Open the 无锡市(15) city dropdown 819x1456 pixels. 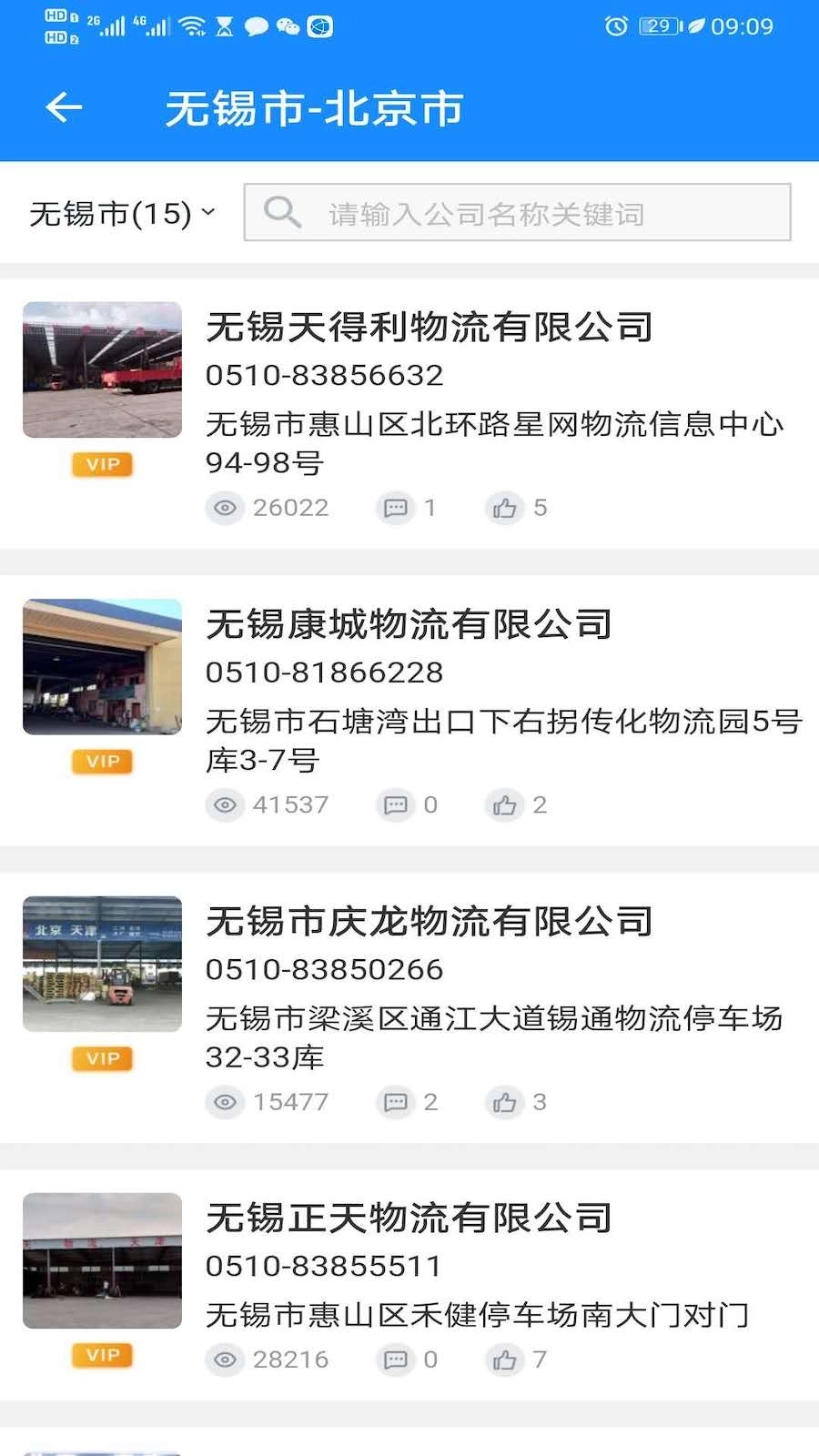[x=112, y=212]
